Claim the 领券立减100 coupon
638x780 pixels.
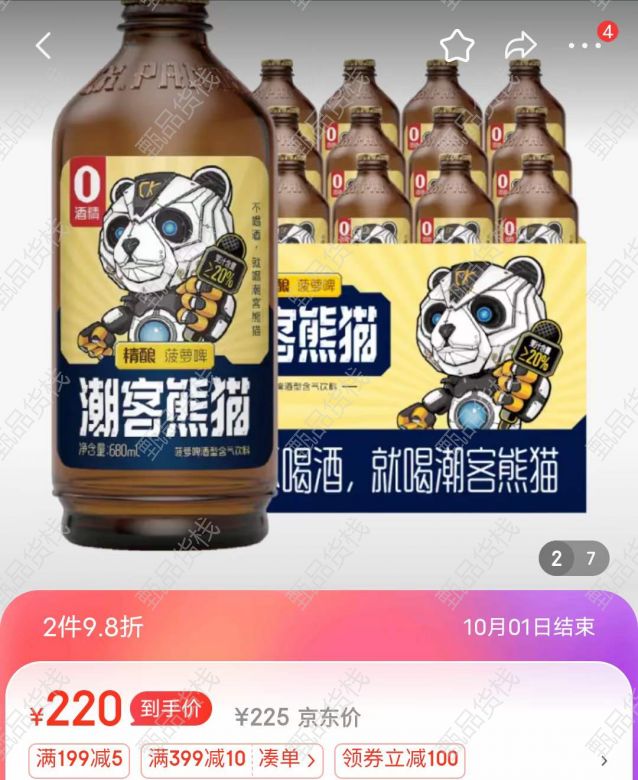coord(398,758)
